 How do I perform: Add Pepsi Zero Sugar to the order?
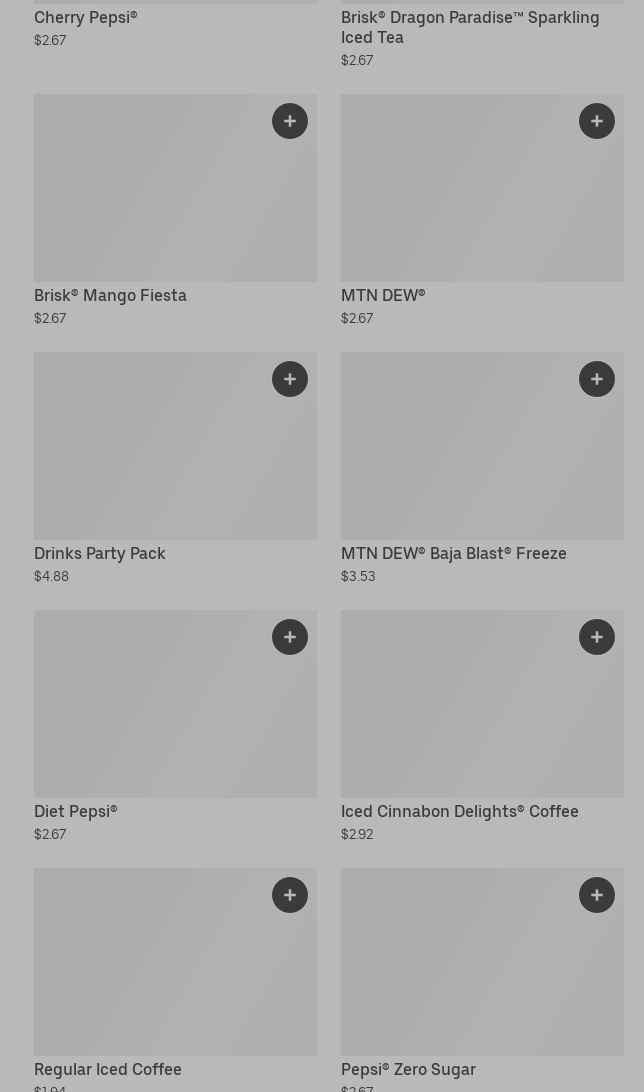click(597, 895)
